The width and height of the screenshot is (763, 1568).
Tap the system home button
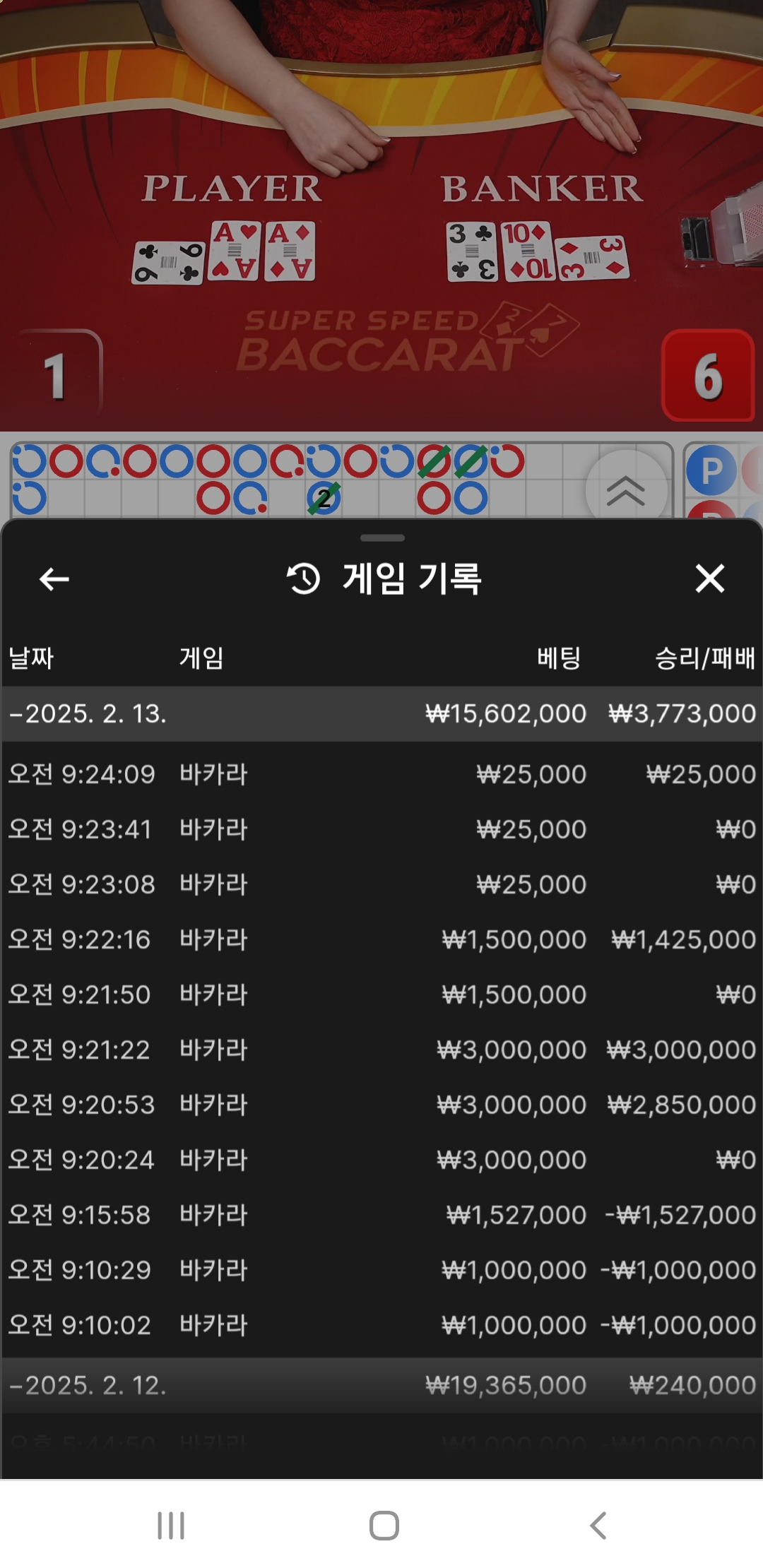[384, 1526]
